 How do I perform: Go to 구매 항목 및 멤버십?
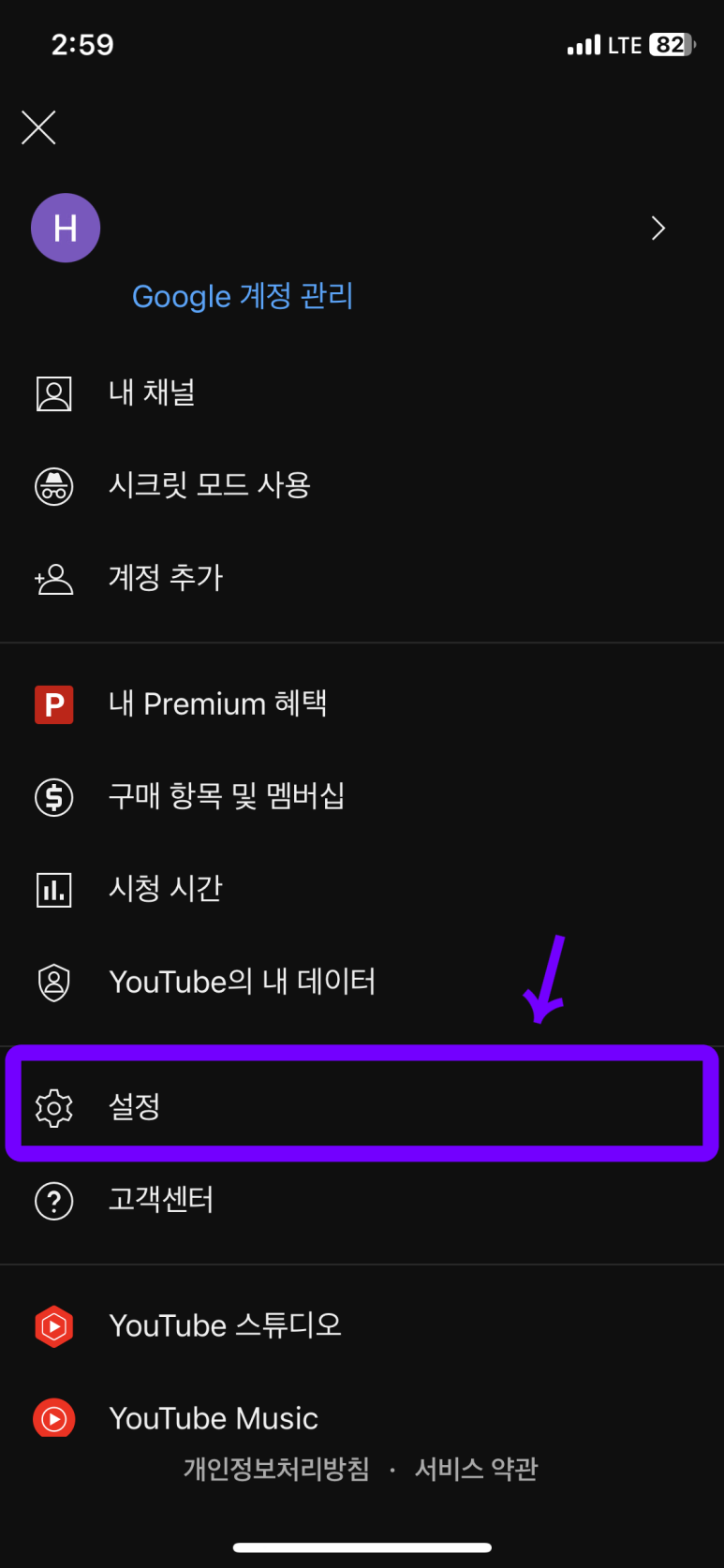click(227, 796)
